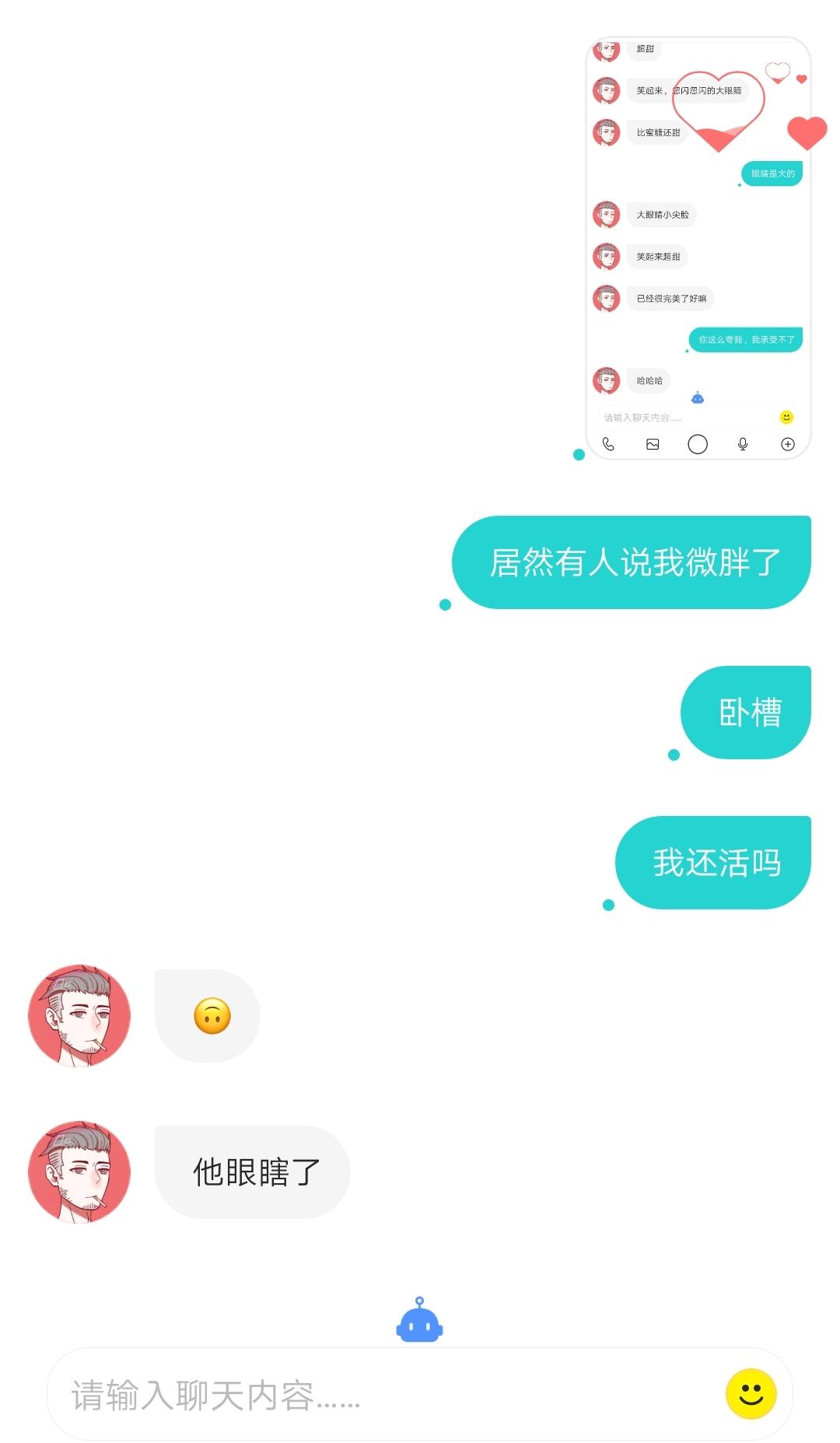Open the shared chat screenshot image
This screenshot has width=840, height=1443.
tap(698, 248)
